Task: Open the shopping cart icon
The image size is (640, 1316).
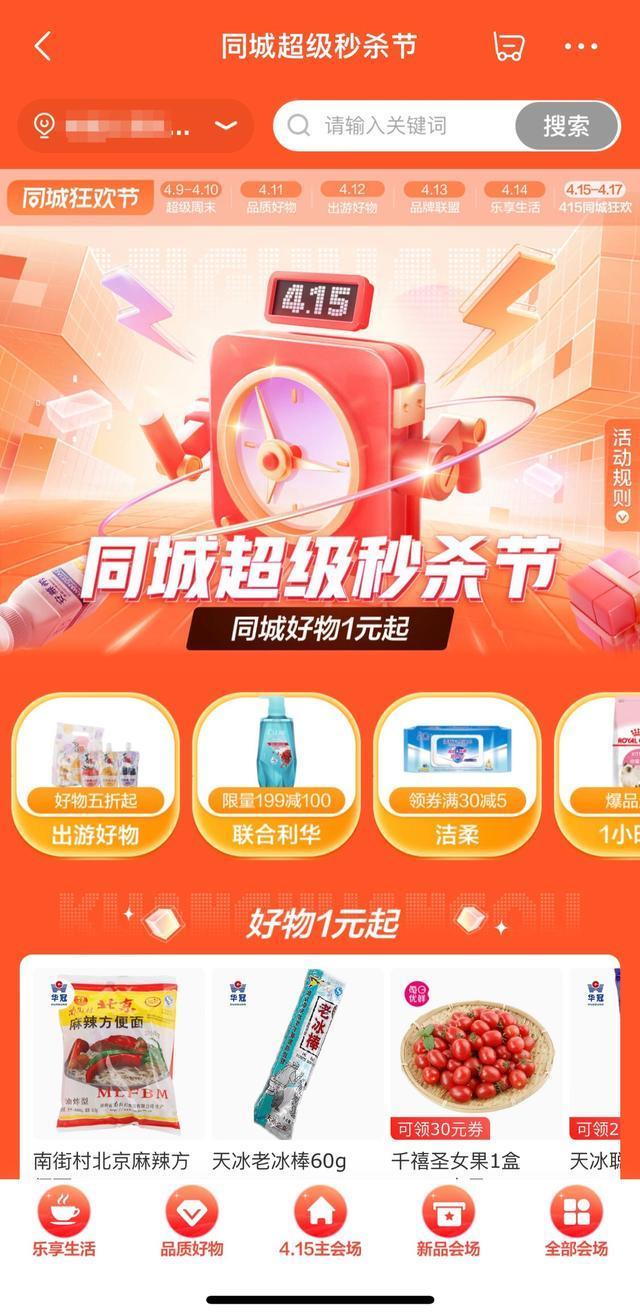Action: click(x=508, y=46)
